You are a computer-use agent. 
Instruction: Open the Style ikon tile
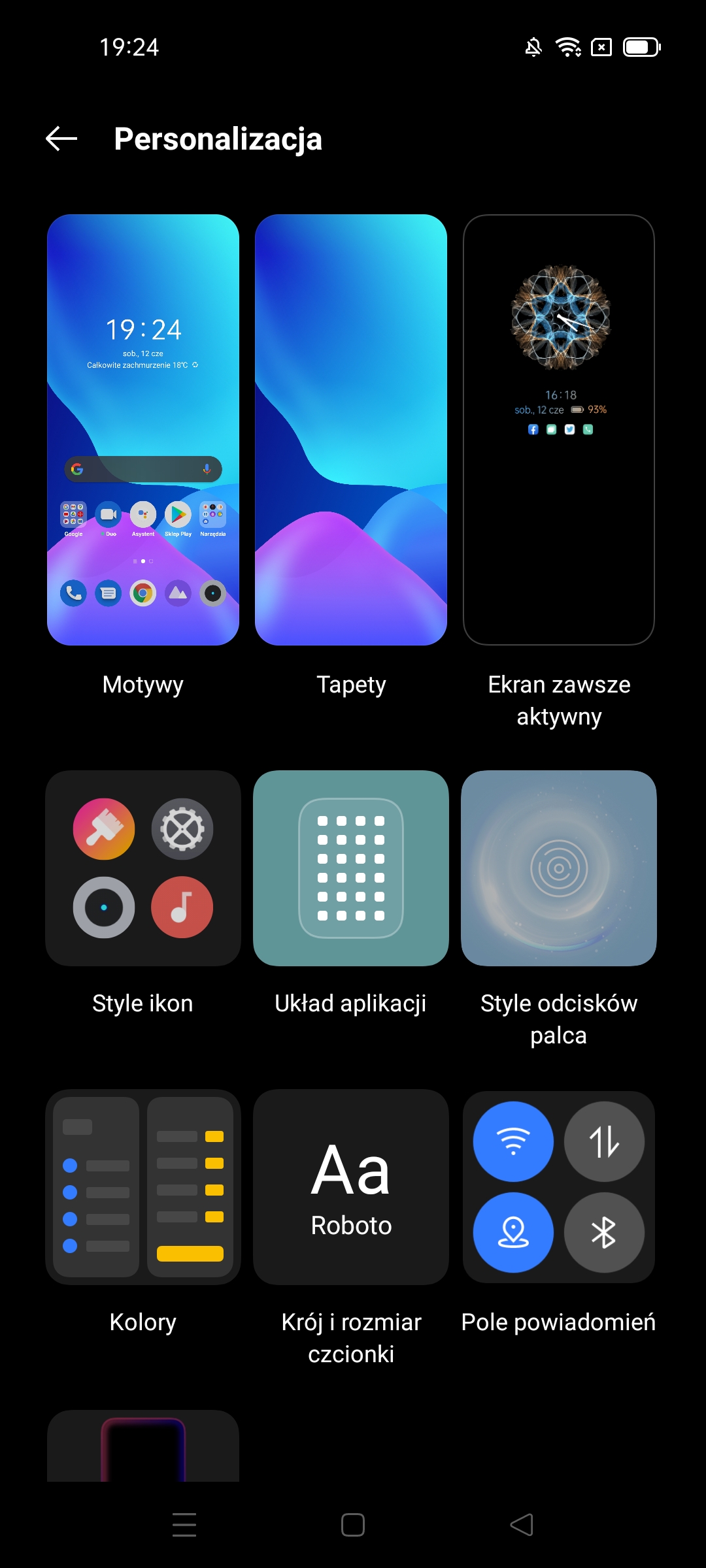click(143, 868)
